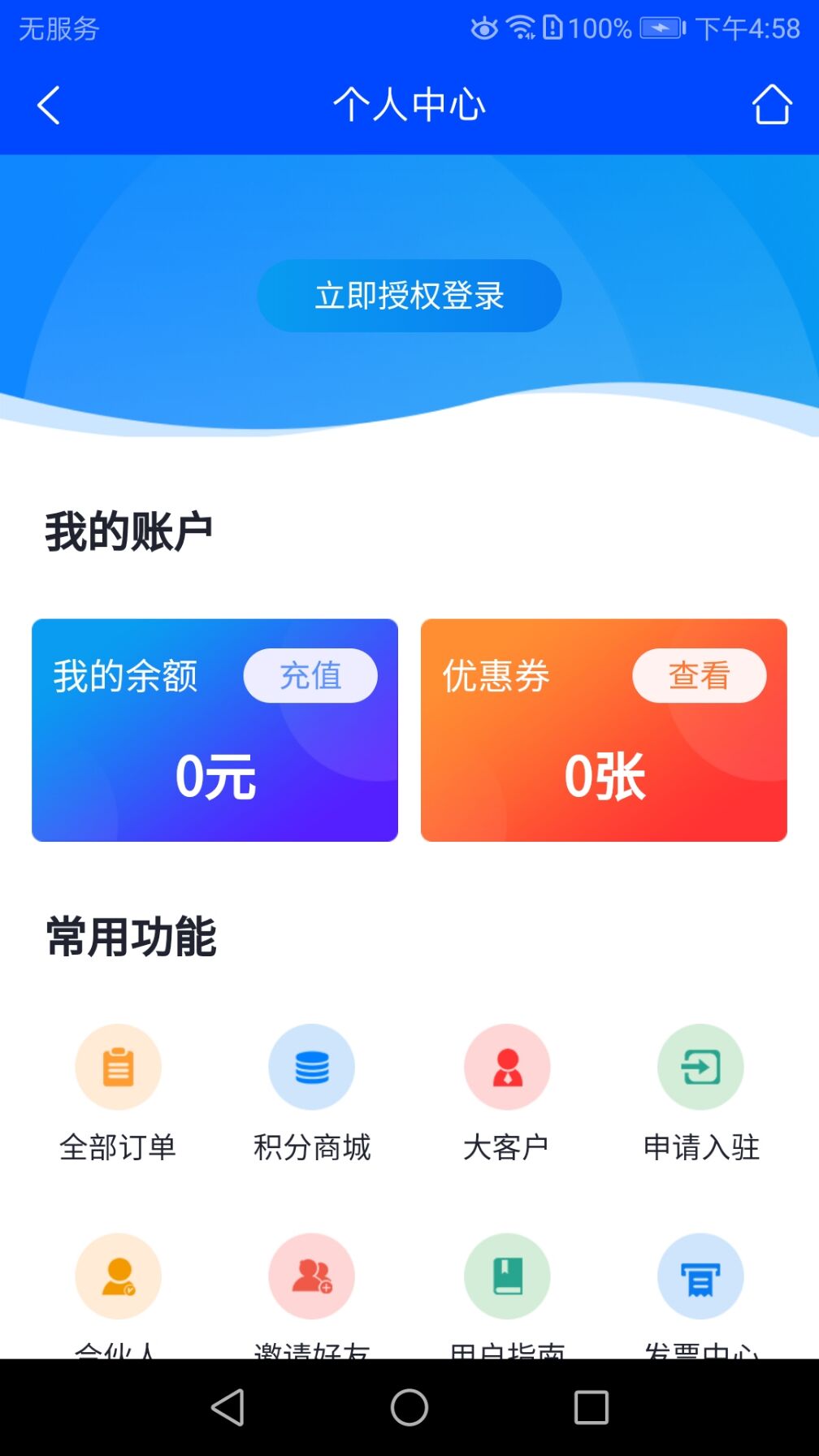Viewport: 819px width, 1456px height.
Task: Open 大客户 section
Action: pyautogui.click(x=507, y=1068)
